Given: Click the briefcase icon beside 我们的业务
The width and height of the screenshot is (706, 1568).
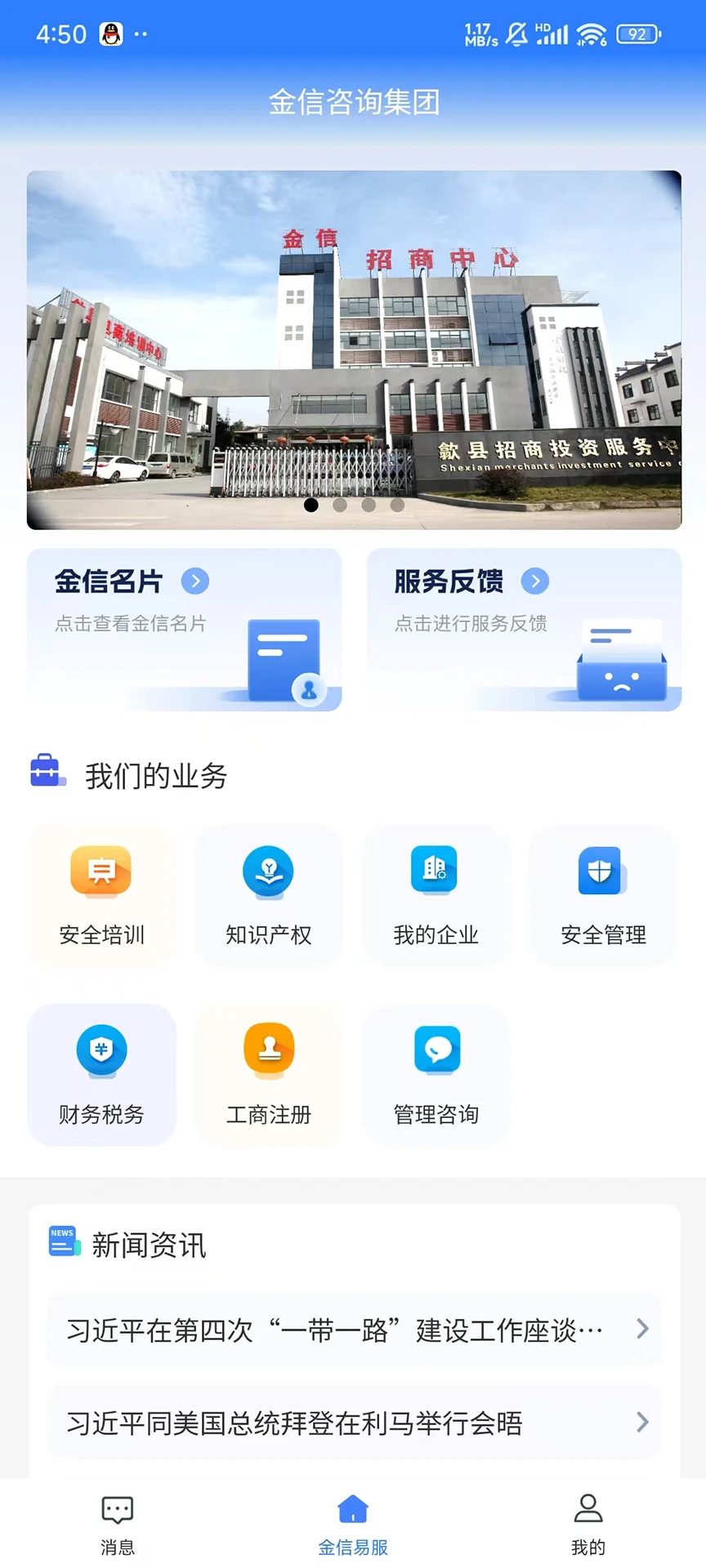Looking at the screenshot, I should click(x=47, y=771).
